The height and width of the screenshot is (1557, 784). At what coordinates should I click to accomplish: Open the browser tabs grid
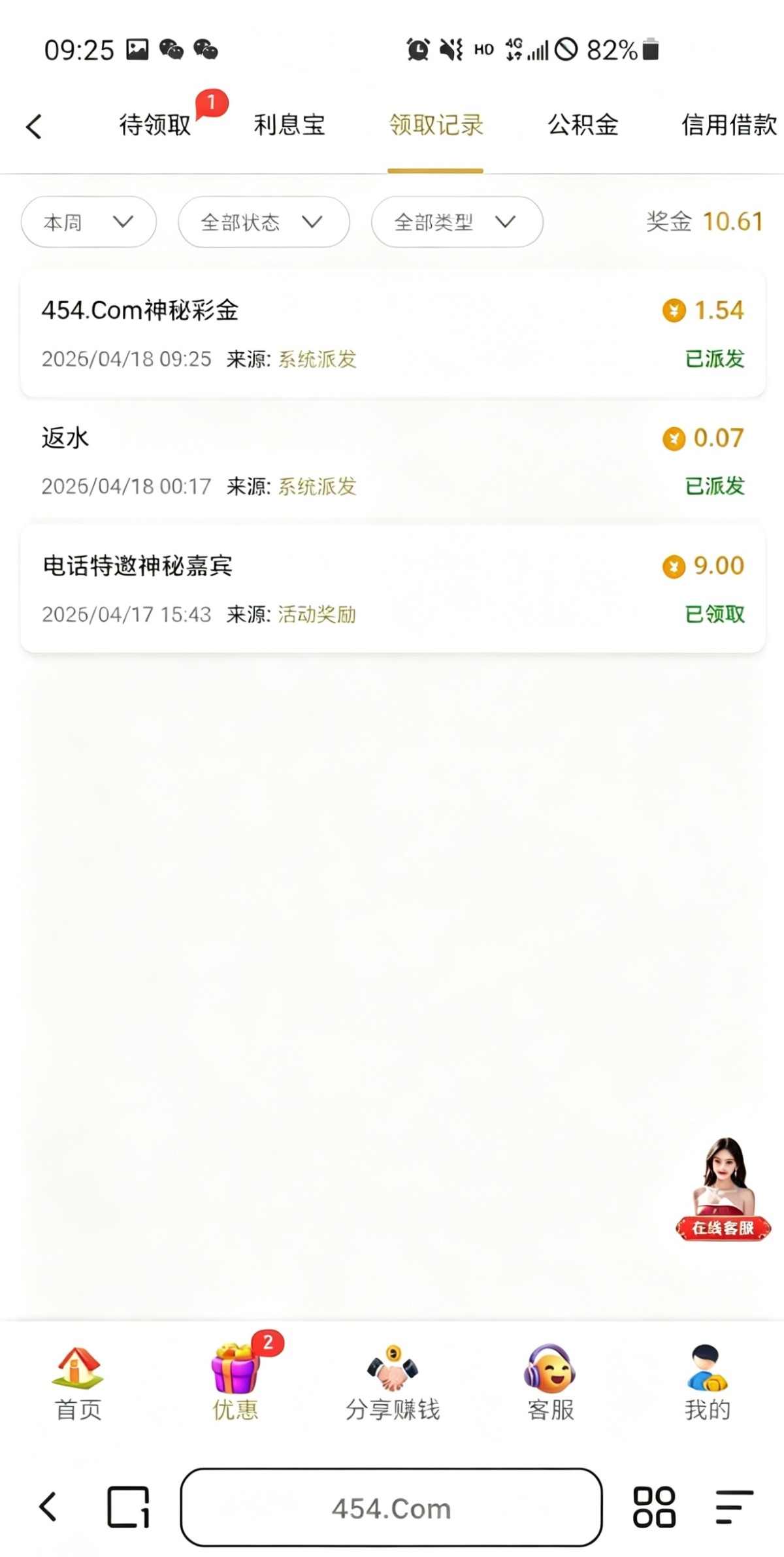(654, 1508)
